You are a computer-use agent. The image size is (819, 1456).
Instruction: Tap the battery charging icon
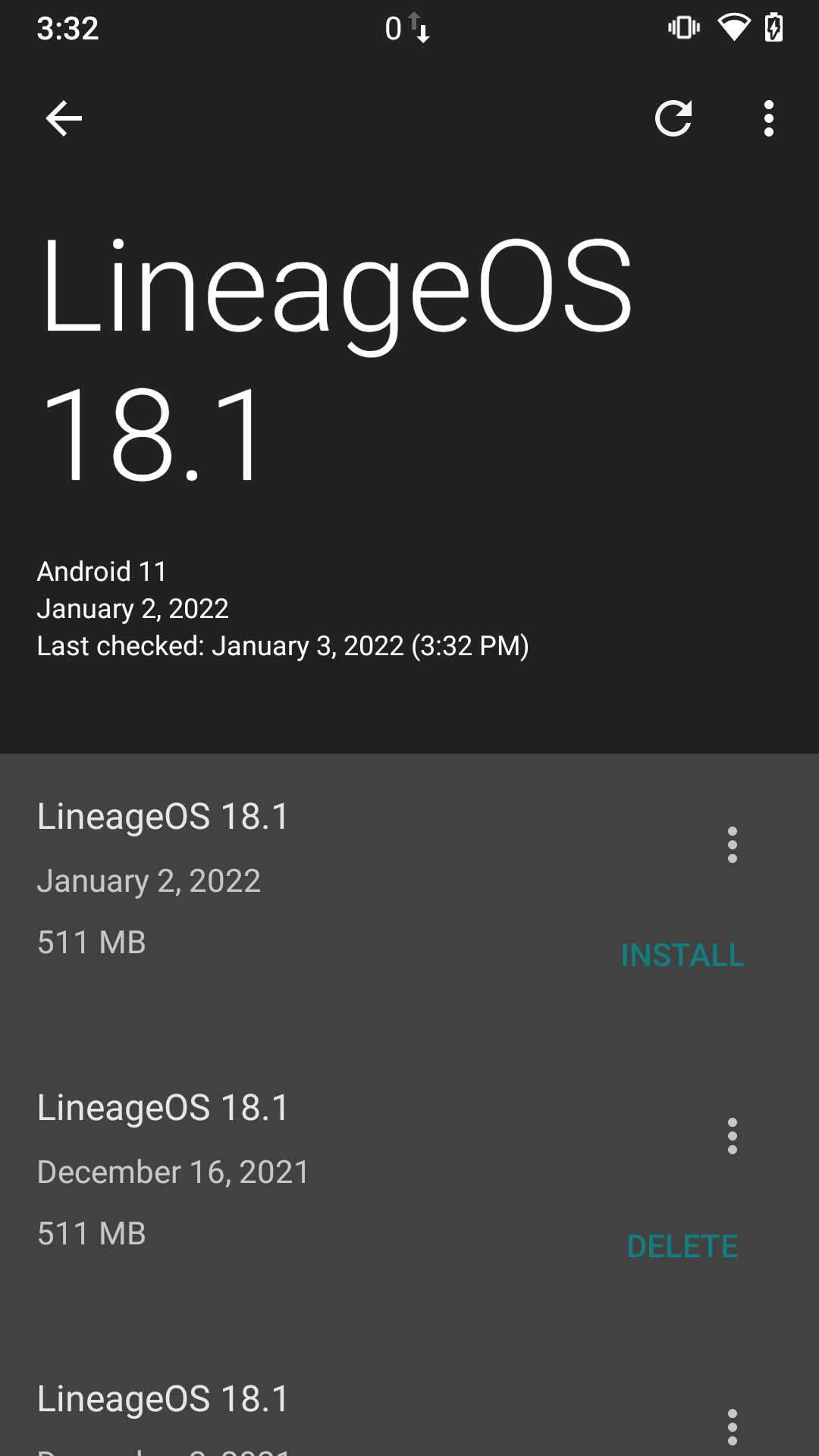(x=775, y=27)
